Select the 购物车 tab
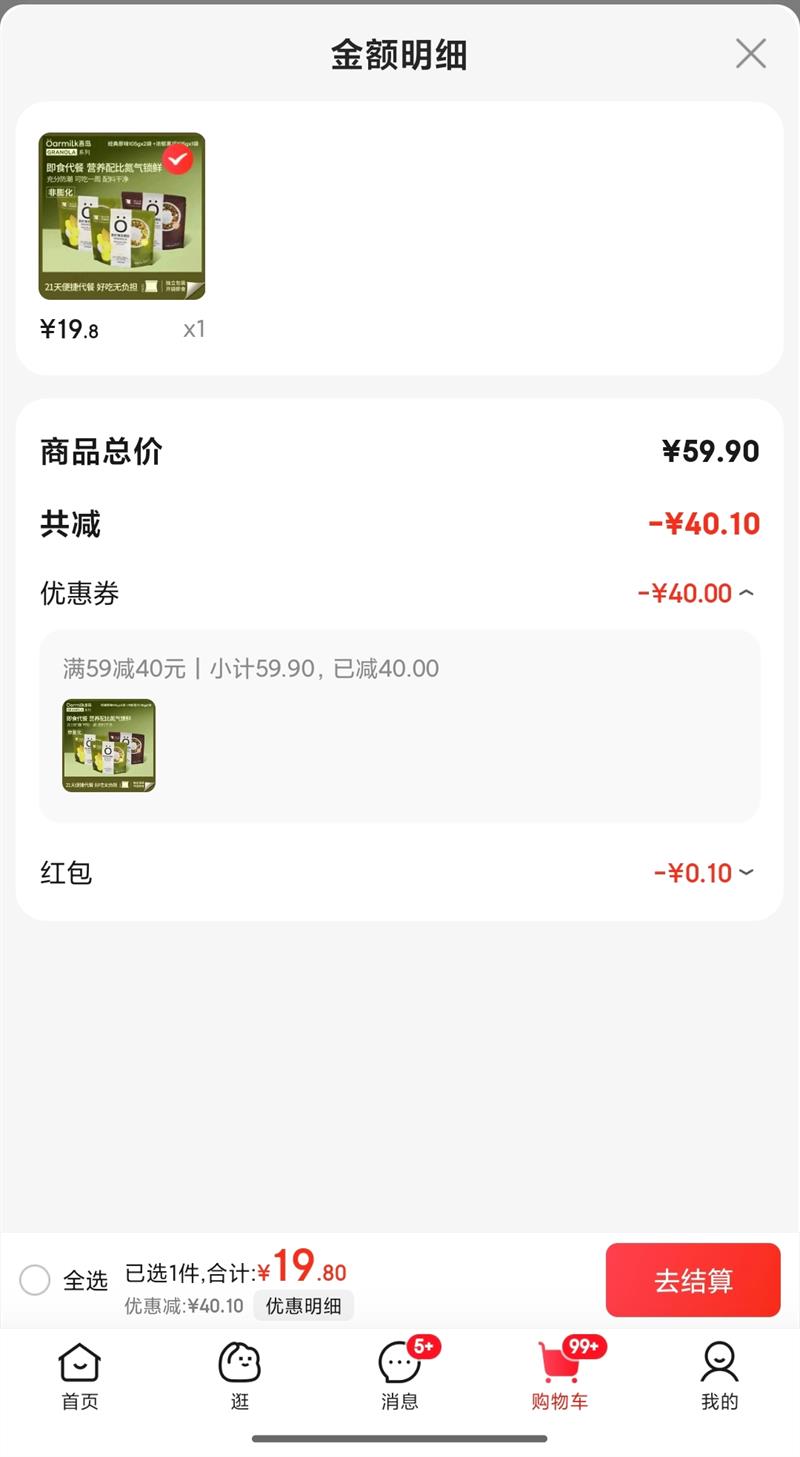800x1457 pixels. [560, 1376]
